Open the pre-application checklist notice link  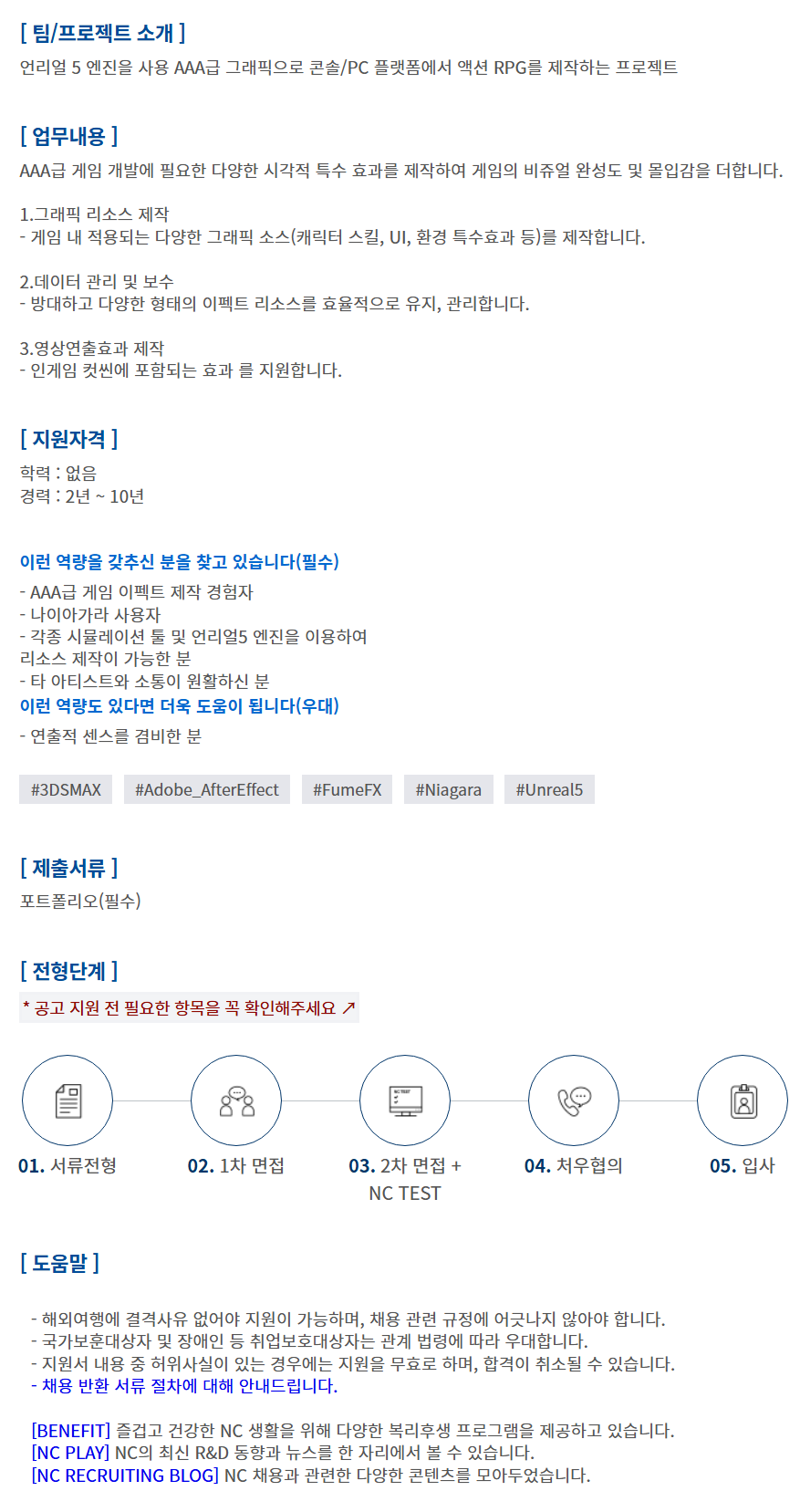[189, 1007]
